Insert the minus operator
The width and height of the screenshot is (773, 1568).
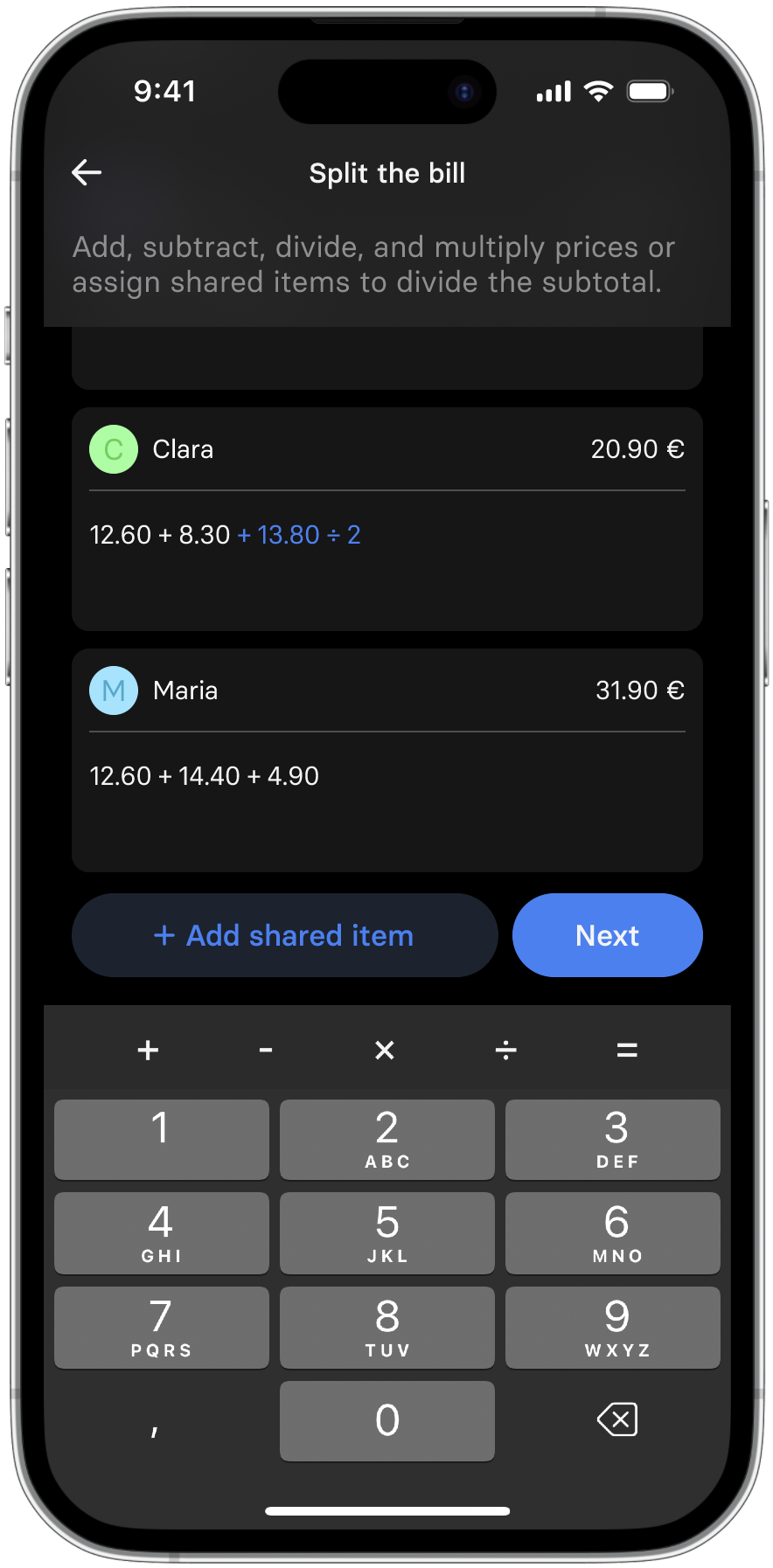pos(266,1050)
